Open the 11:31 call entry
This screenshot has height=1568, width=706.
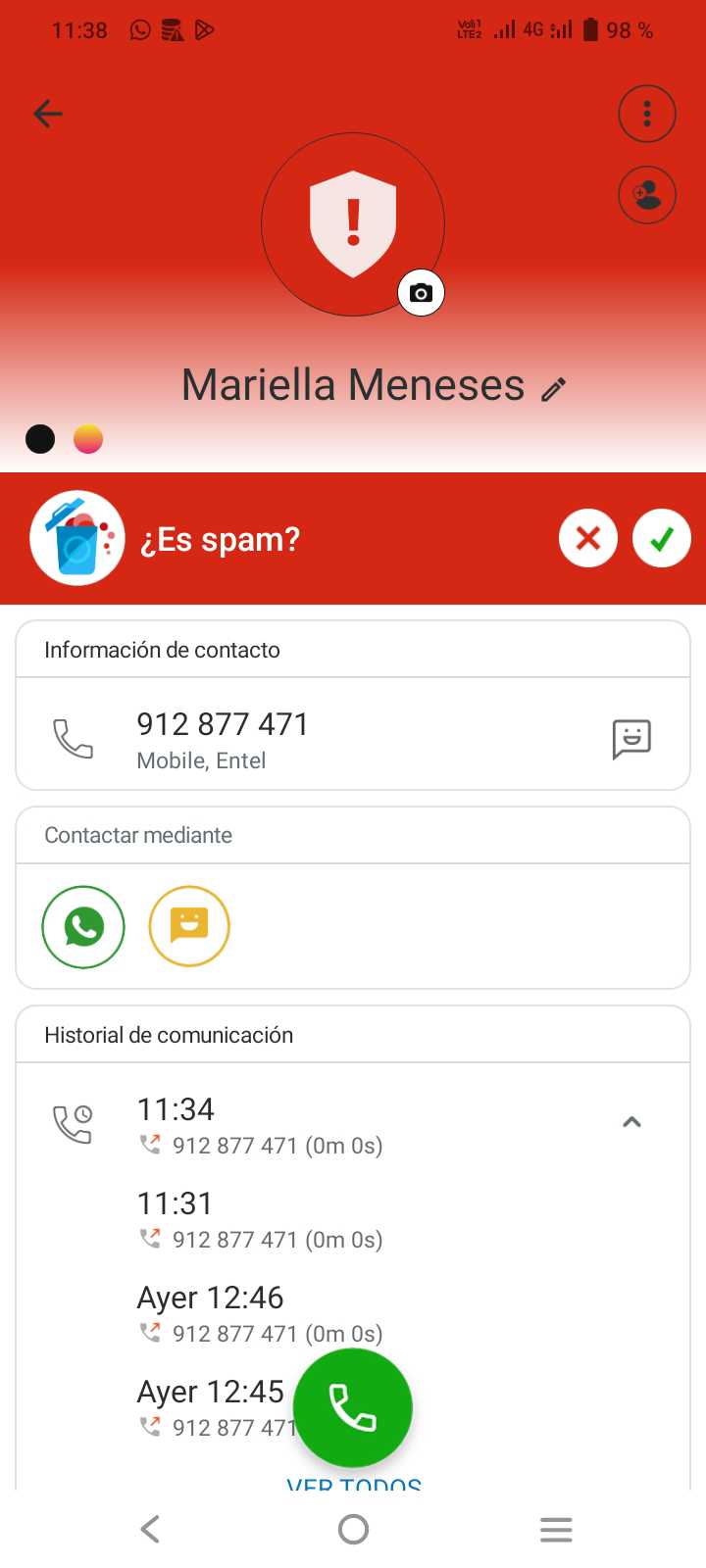[259, 1220]
